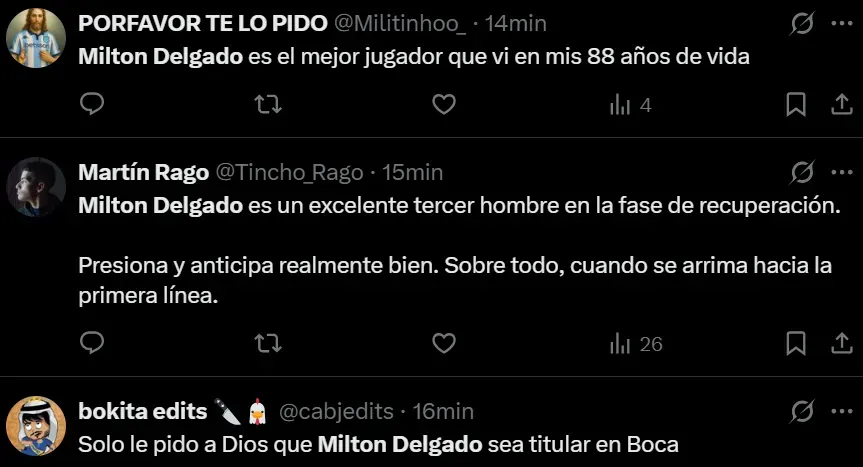
Task: View analytics of Martín Rago's tweet
Action: [x=636, y=343]
